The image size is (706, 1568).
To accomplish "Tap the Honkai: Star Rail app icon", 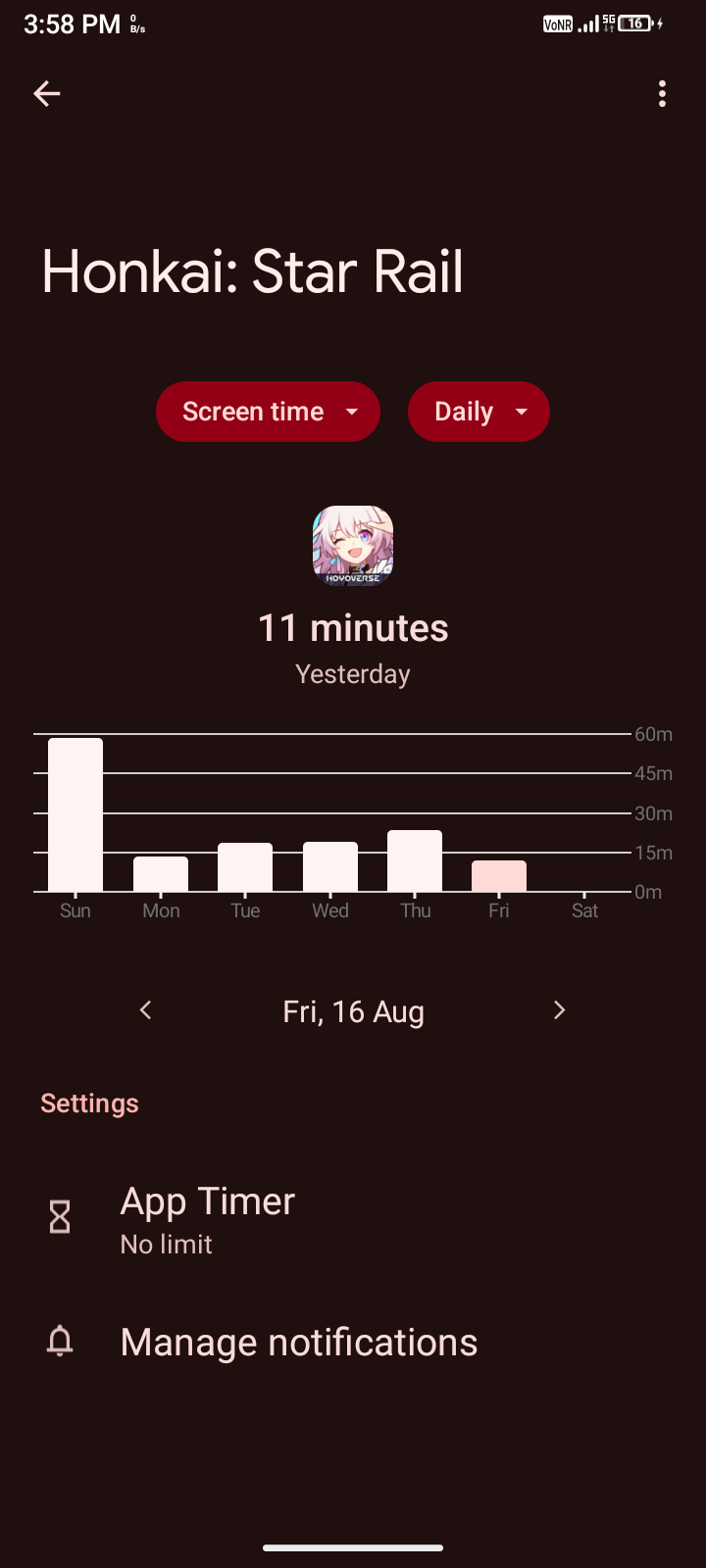I will pos(353,546).
